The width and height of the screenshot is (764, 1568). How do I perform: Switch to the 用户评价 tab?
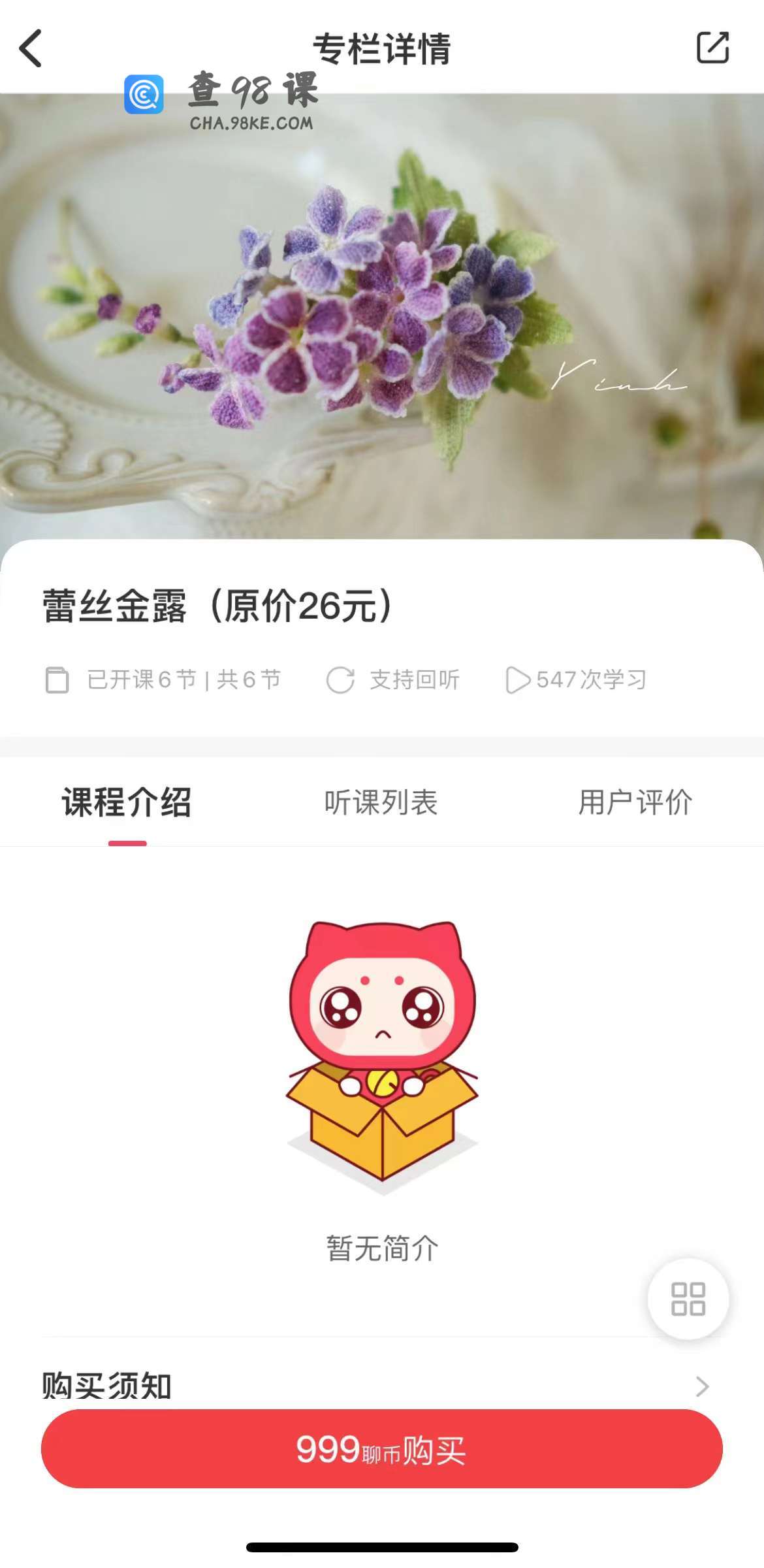pos(635,802)
